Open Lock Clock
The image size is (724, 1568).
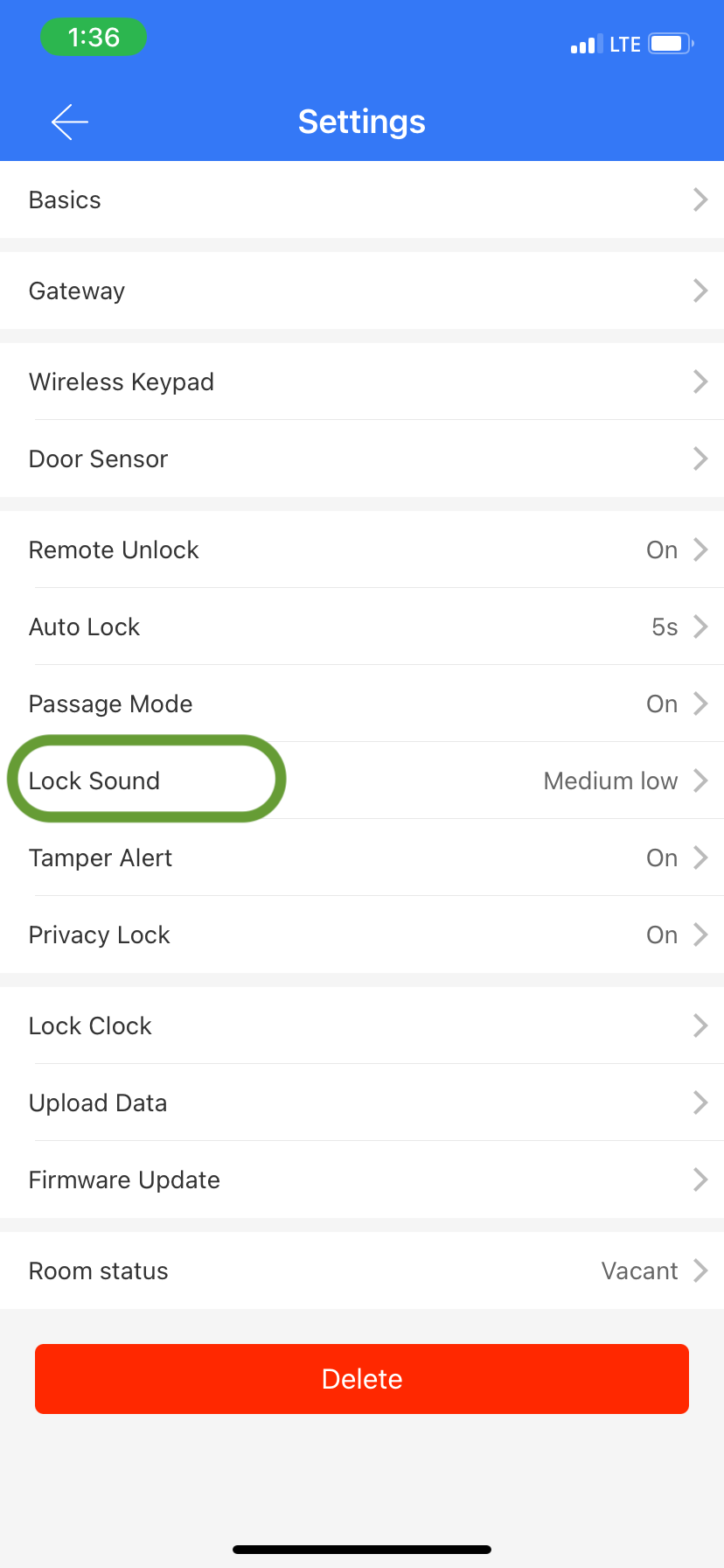click(x=362, y=1025)
